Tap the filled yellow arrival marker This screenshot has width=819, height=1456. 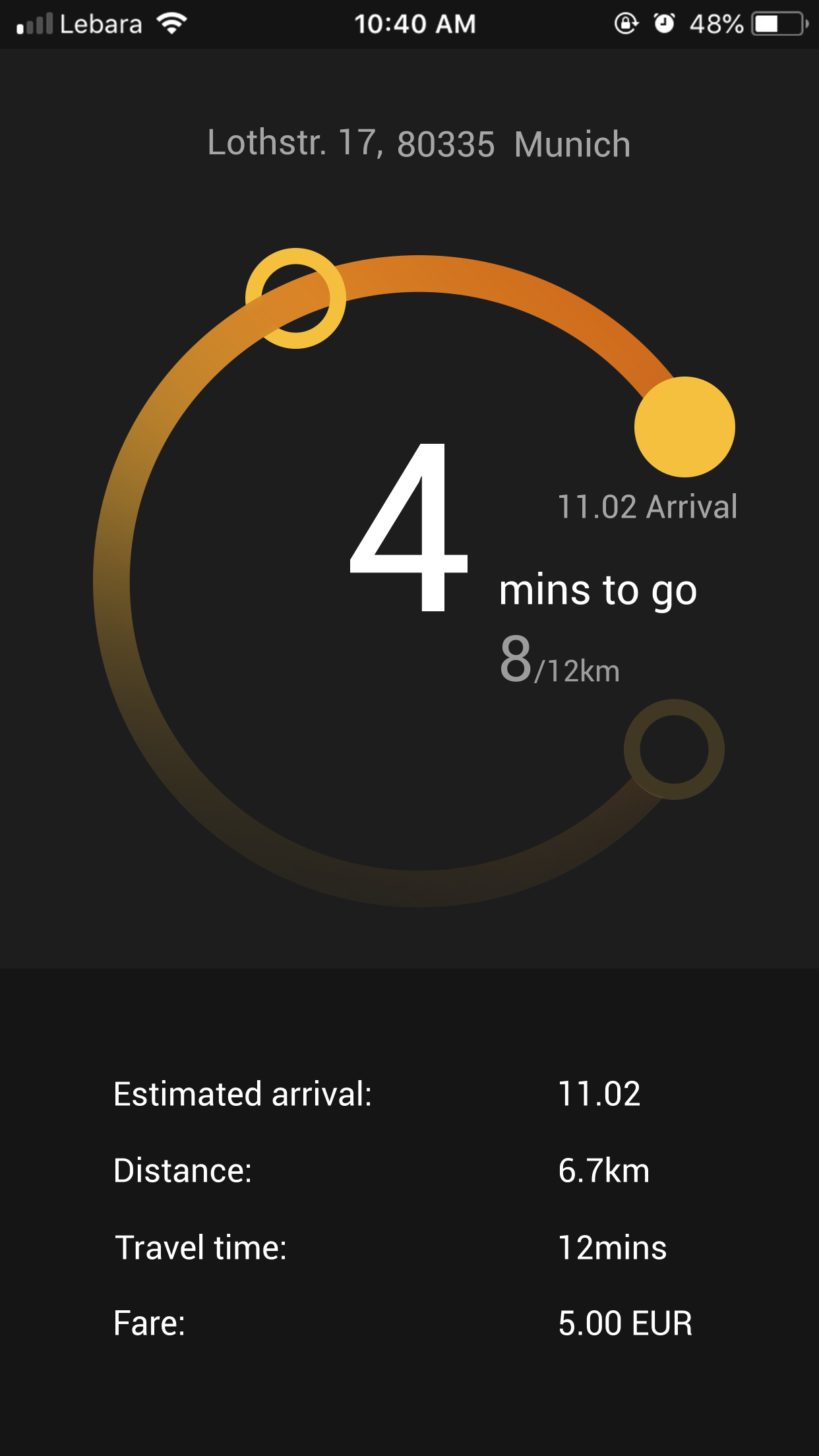pyautogui.click(x=684, y=427)
